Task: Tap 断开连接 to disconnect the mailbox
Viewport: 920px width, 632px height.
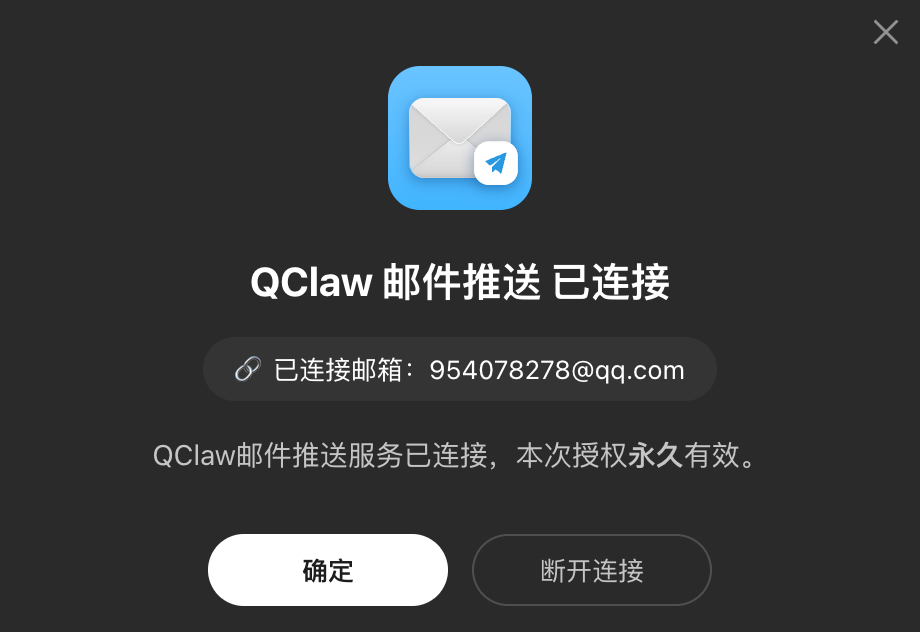Action: click(591, 570)
